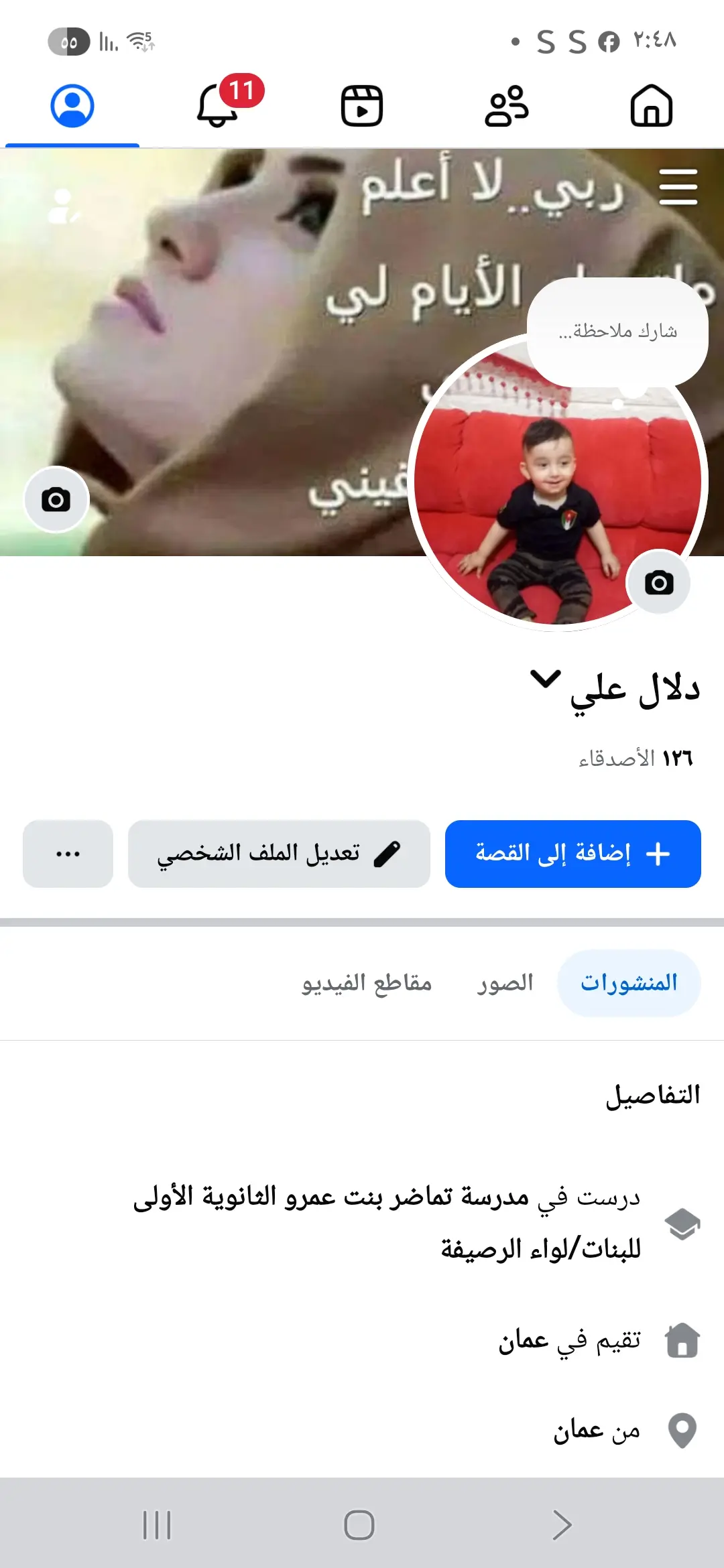The height and width of the screenshot is (1568, 724).
Task: Tap the system home button
Action: (359, 1526)
